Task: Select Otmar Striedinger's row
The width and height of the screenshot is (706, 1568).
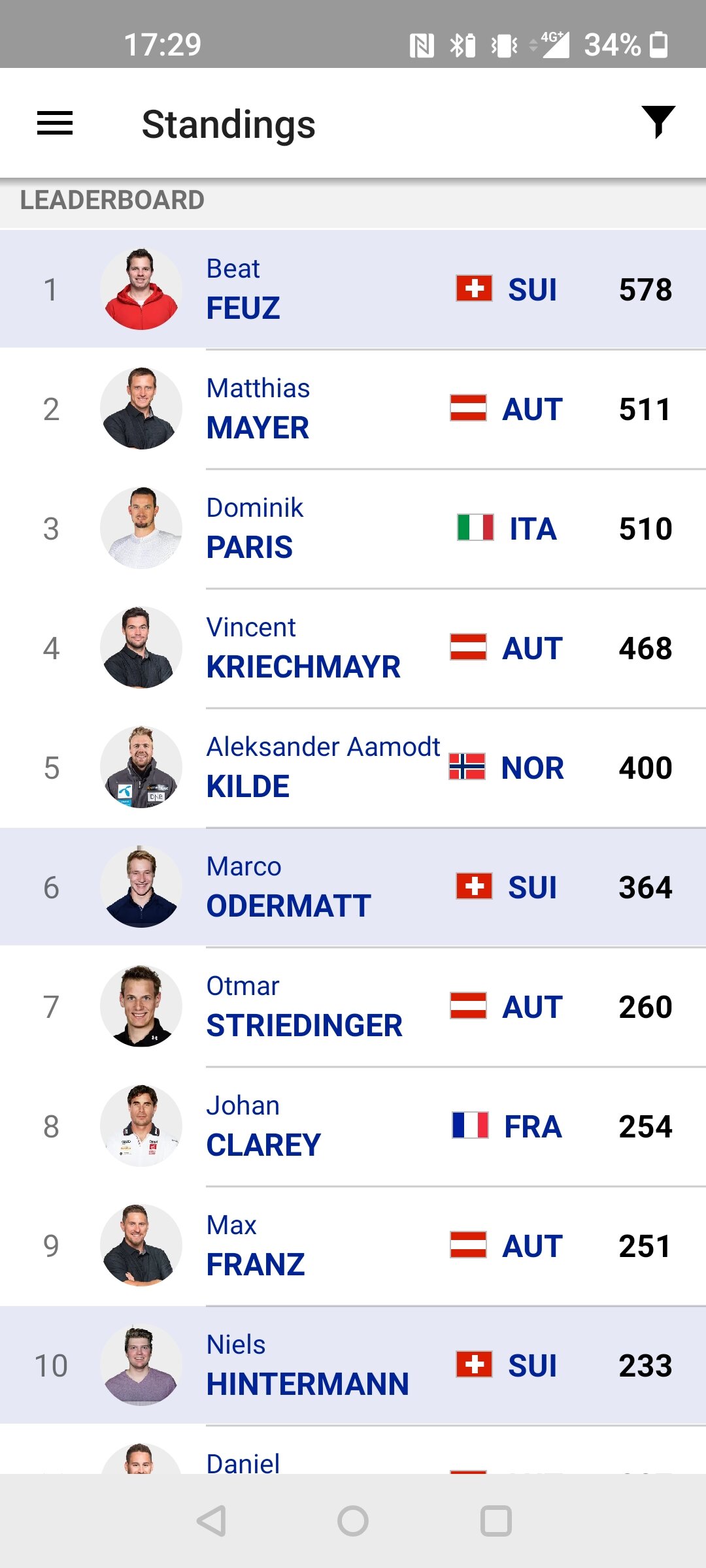Action: pyautogui.click(x=353, y=1007)
